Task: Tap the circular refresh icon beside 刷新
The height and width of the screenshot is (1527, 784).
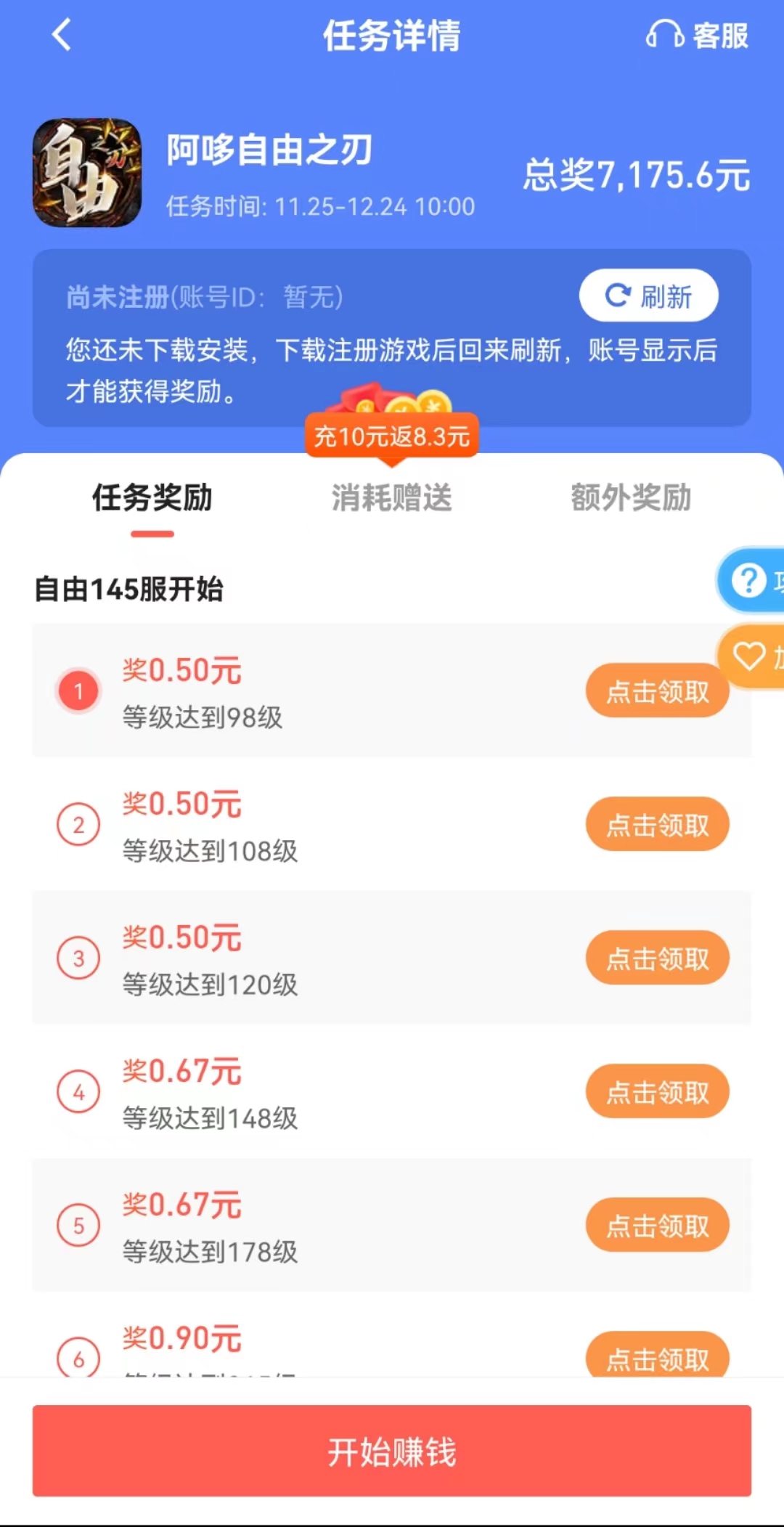Action: [x=618, y=296]
